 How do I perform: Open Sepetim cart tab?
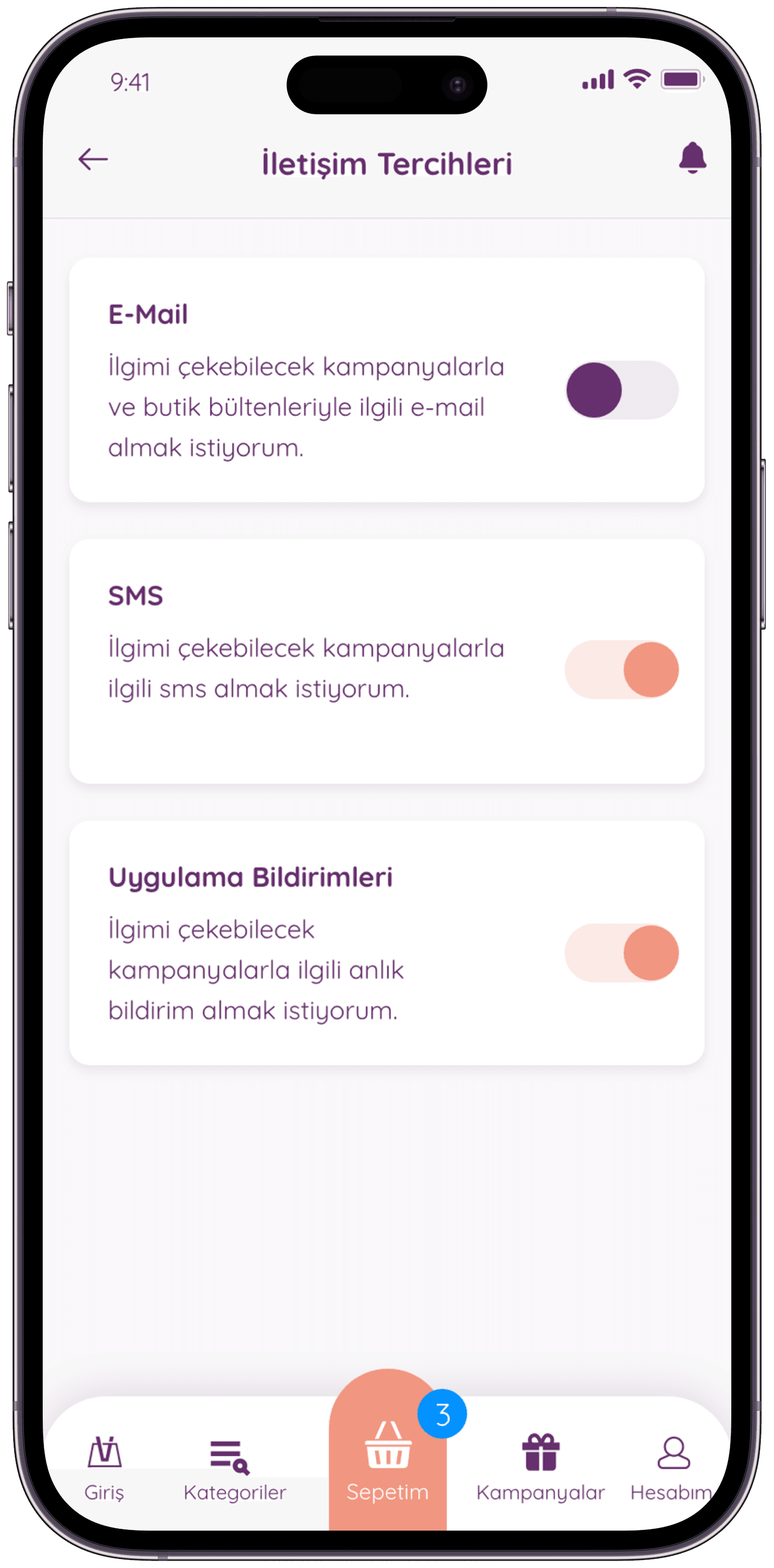[x=388, y=1461]
